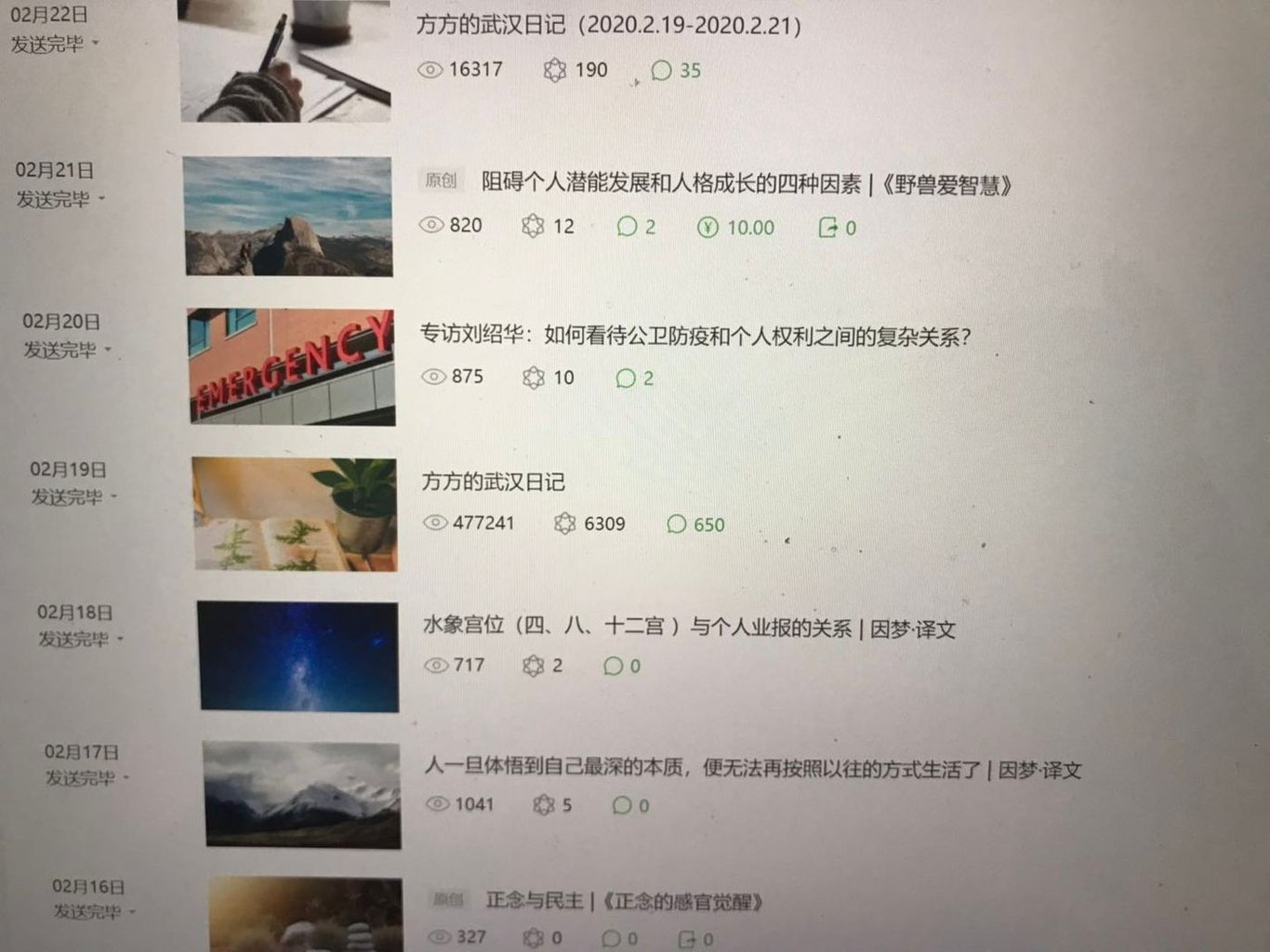
Task: Open the article 水象宫位与个人业报的关系
Action: (x=688, y=628)
